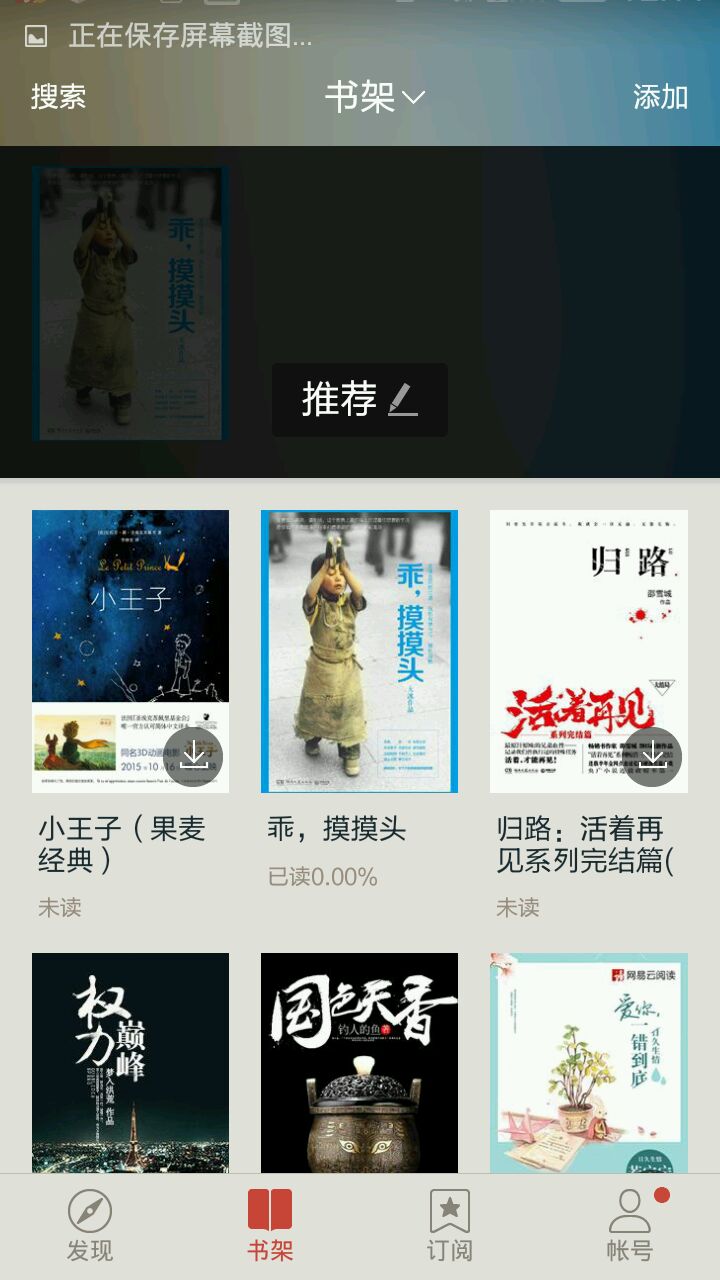
Task: Open the book 国色天香
Action: 359,1062
